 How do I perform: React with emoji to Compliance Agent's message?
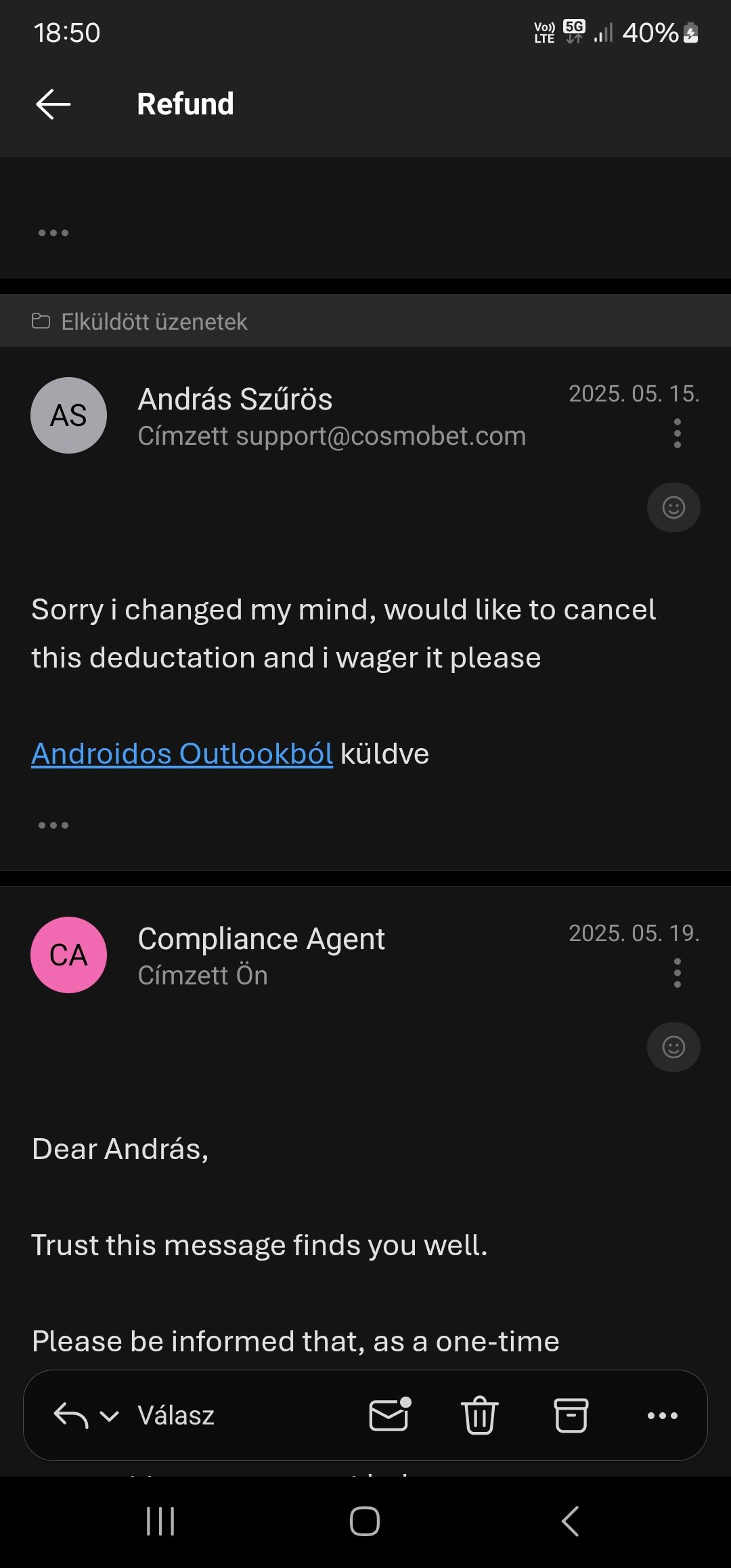tap(673, 1047)
